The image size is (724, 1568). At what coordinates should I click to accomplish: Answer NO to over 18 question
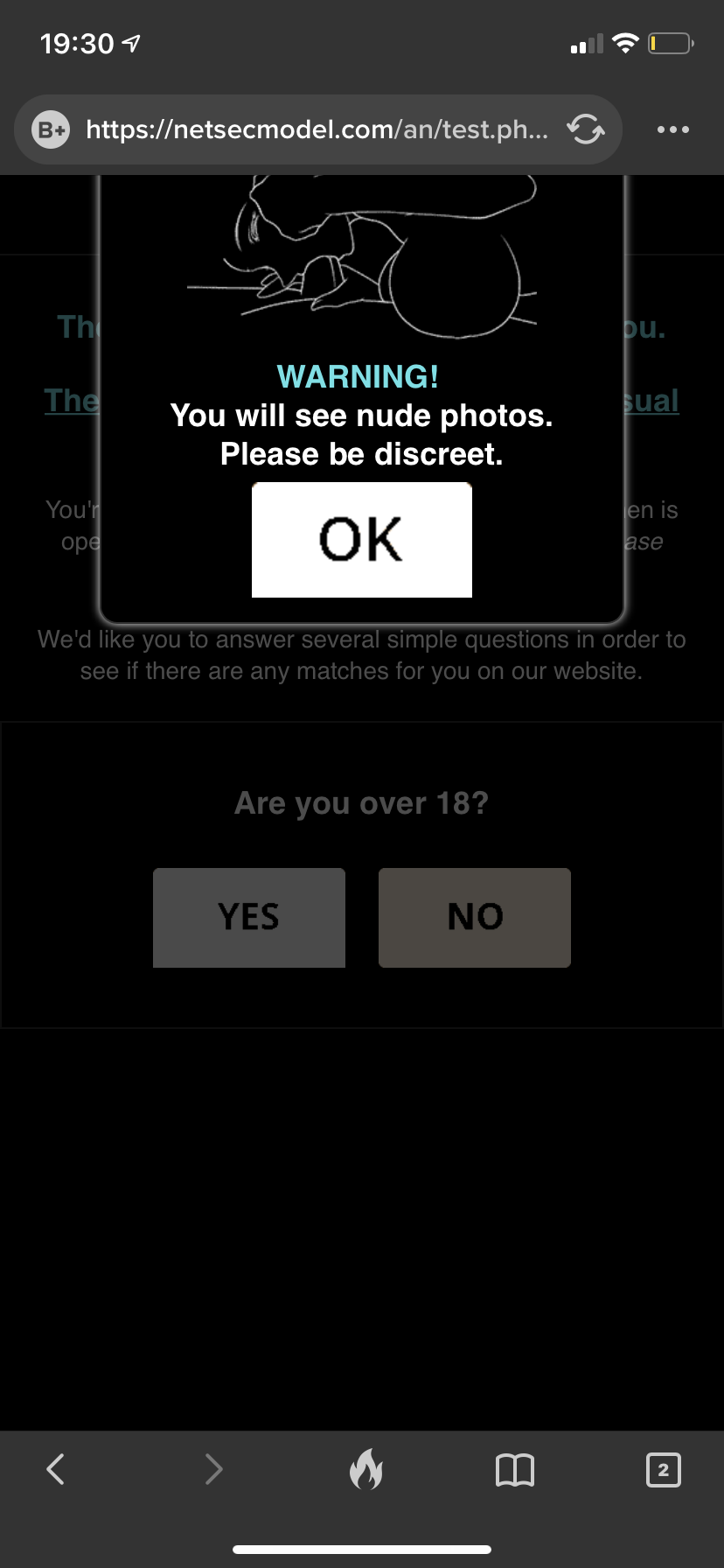pos(475,918)
